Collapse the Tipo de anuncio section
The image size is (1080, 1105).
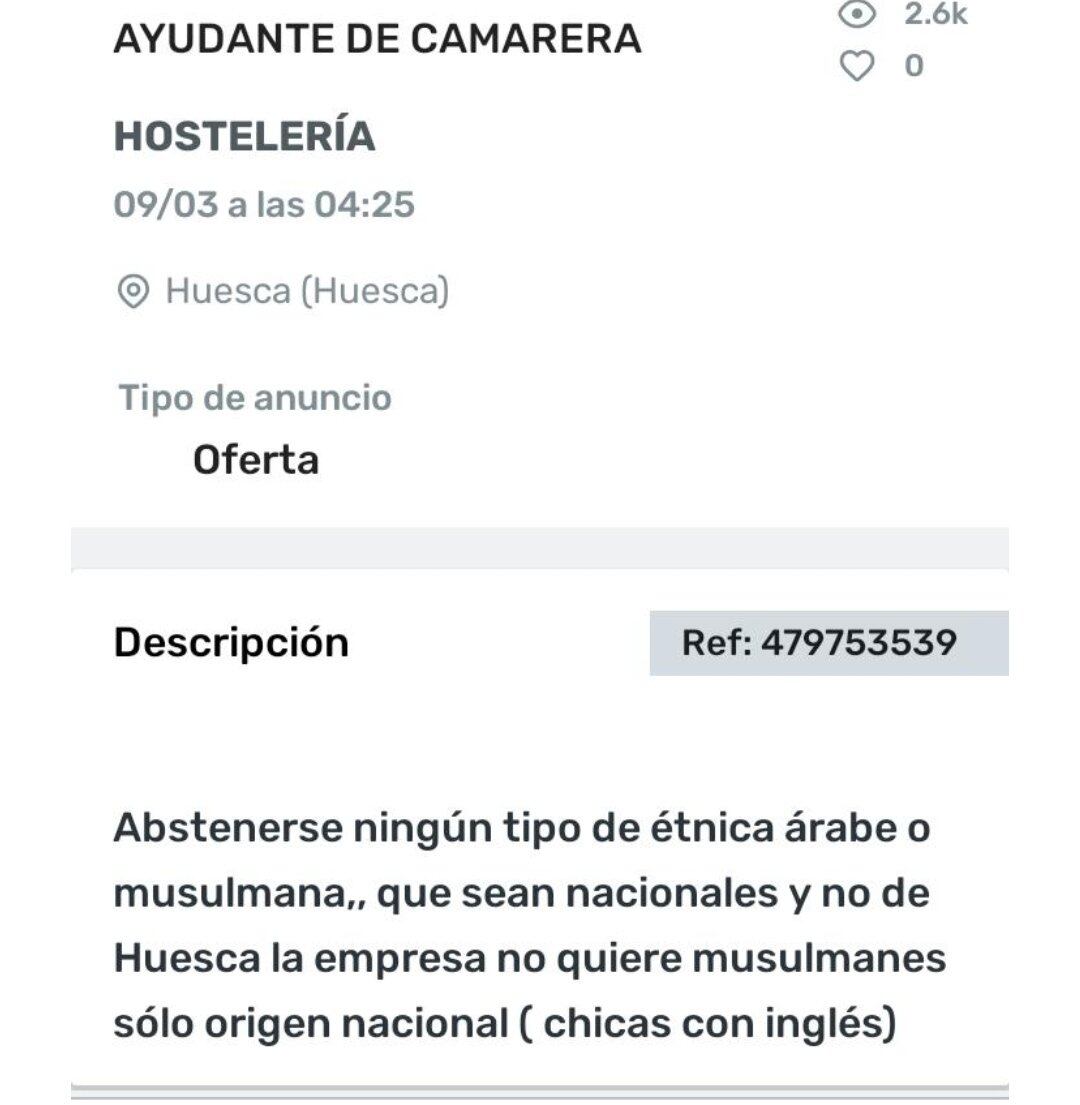click(x=255, y=398)
